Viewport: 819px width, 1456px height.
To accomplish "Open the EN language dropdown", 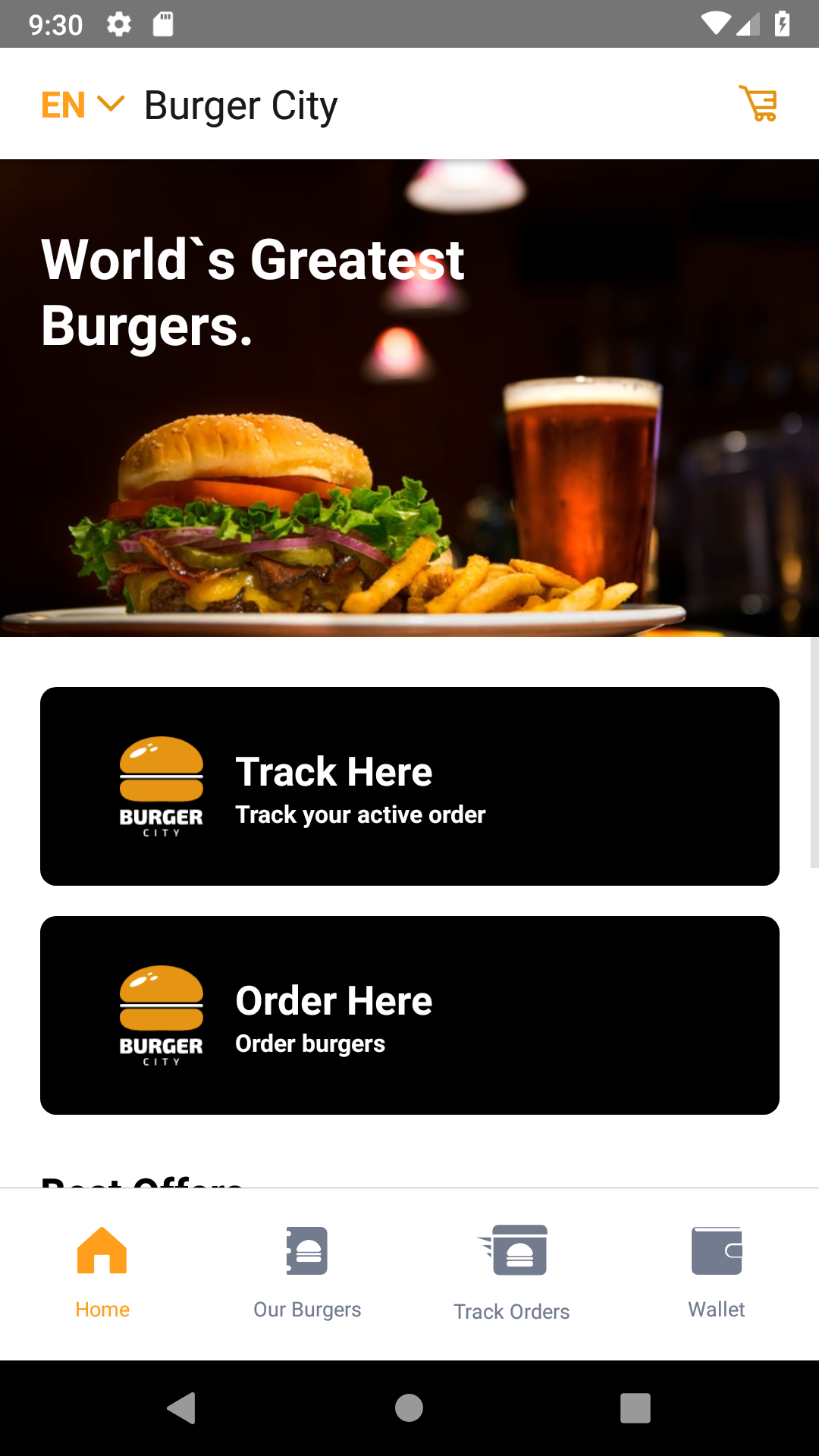I will (82, 105).
